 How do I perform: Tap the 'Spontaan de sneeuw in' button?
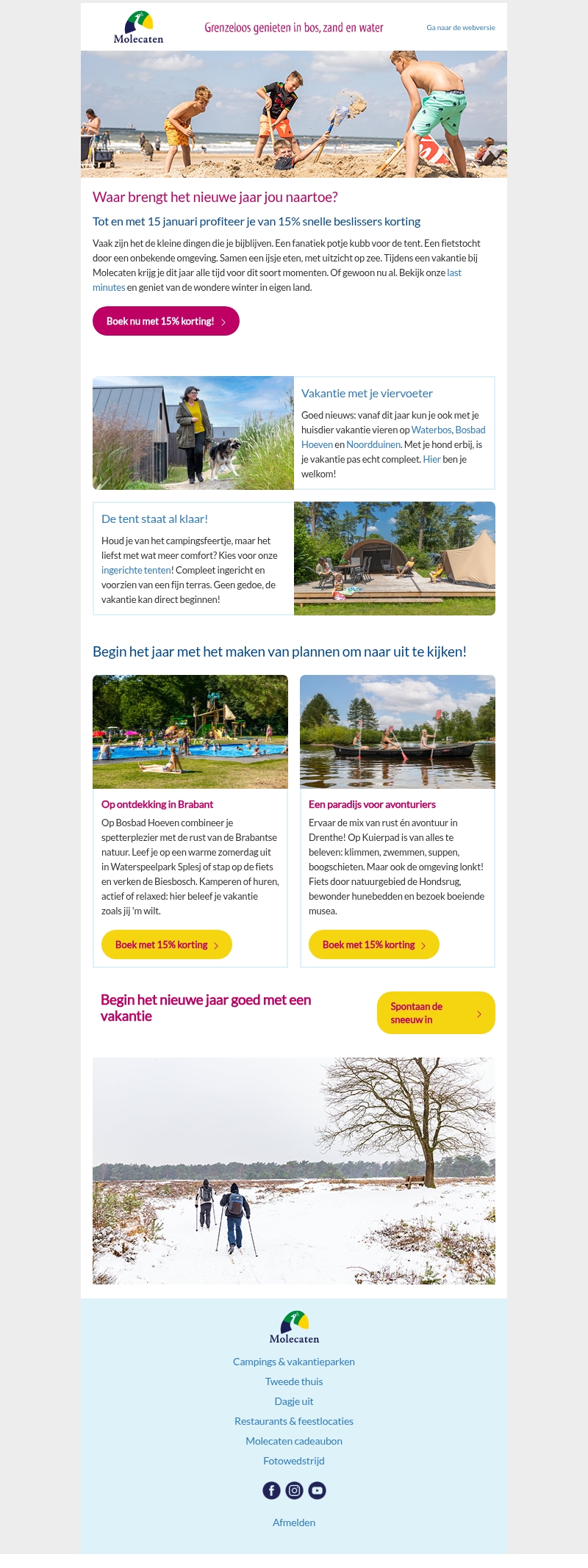pyautogui.click(x=436, y=1013)
